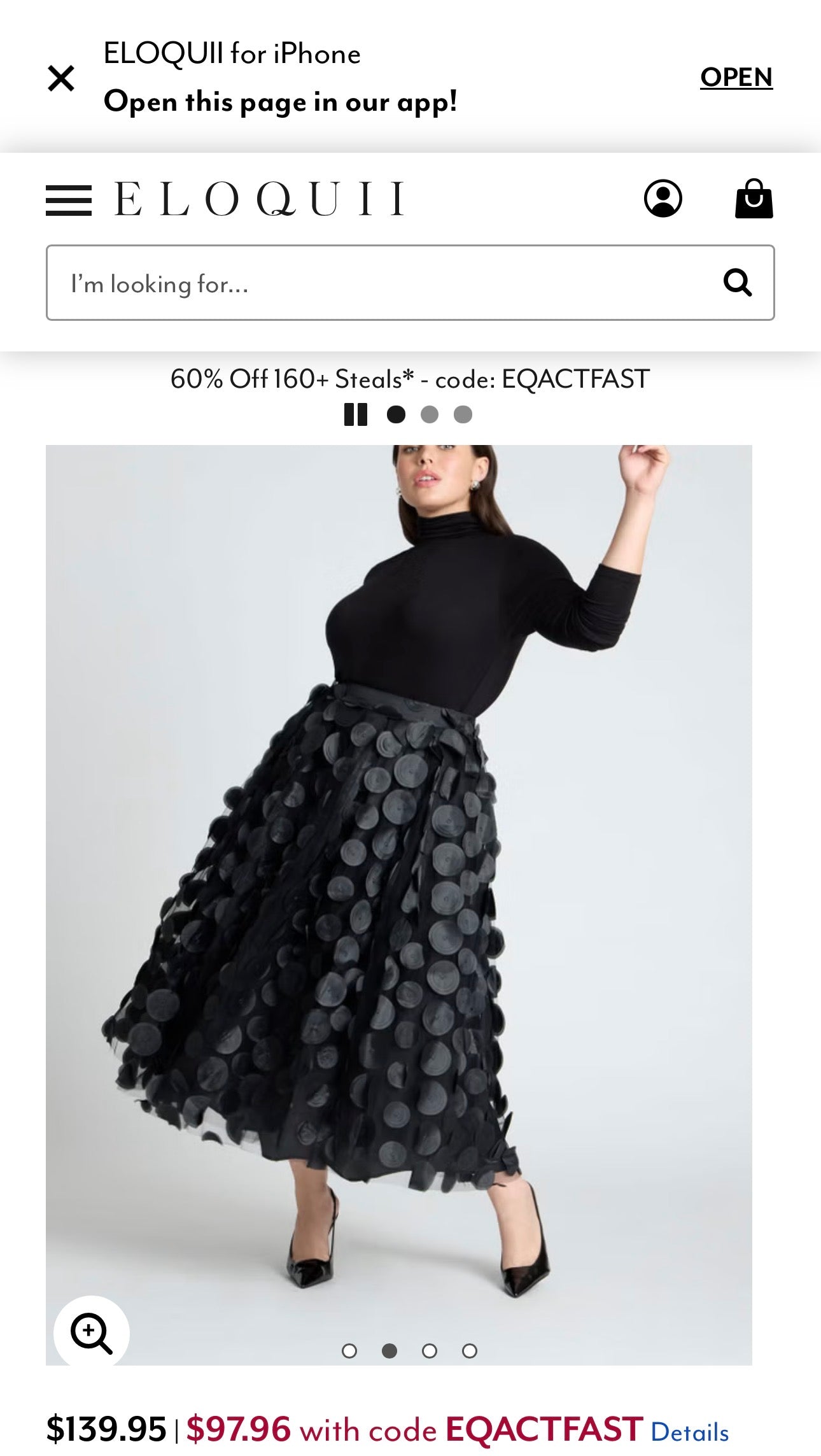
Task: Dismiss the ELOQUII app banner
Action: 61,78
